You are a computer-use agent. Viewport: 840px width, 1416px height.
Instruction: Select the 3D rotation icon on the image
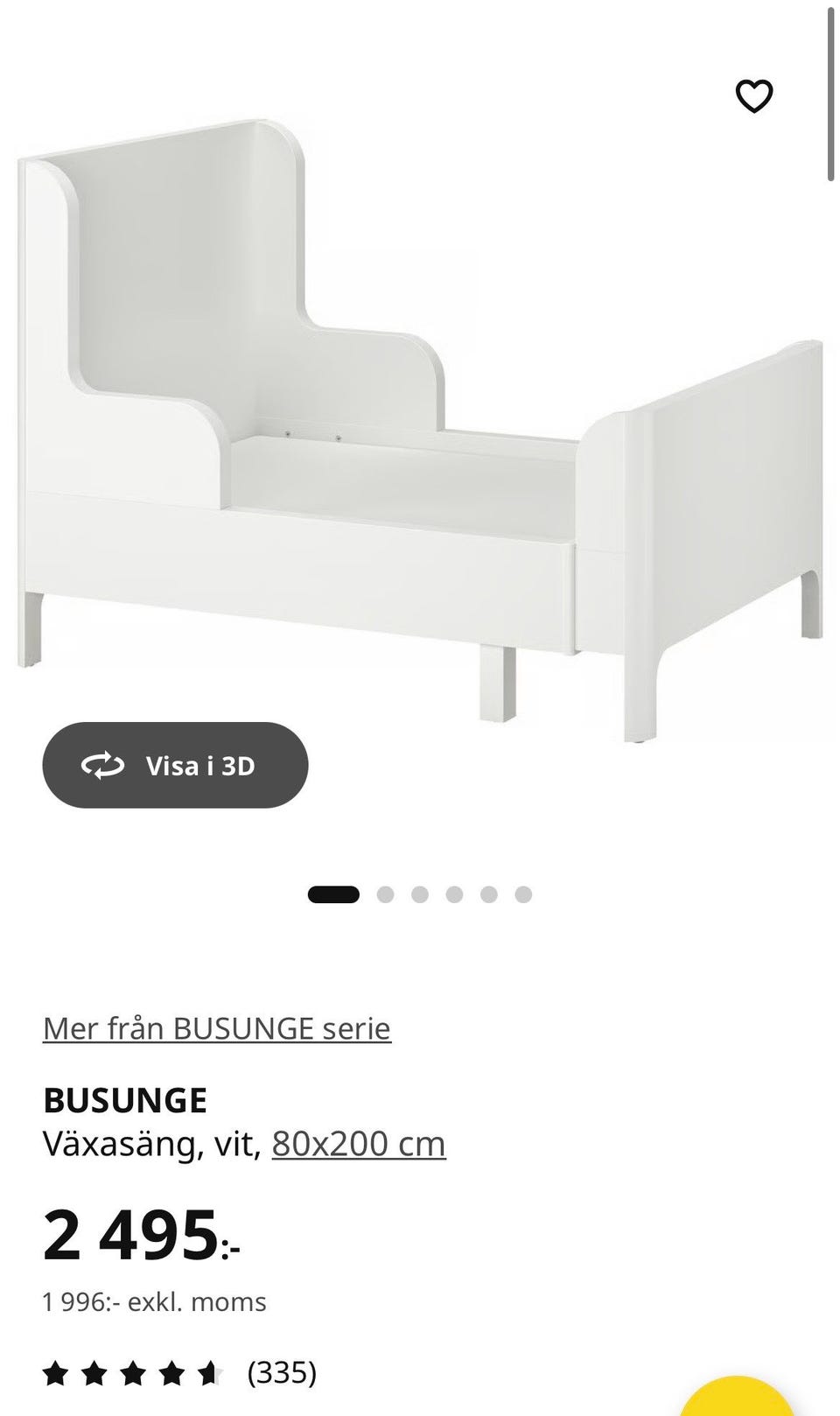(x=103, y=764)
